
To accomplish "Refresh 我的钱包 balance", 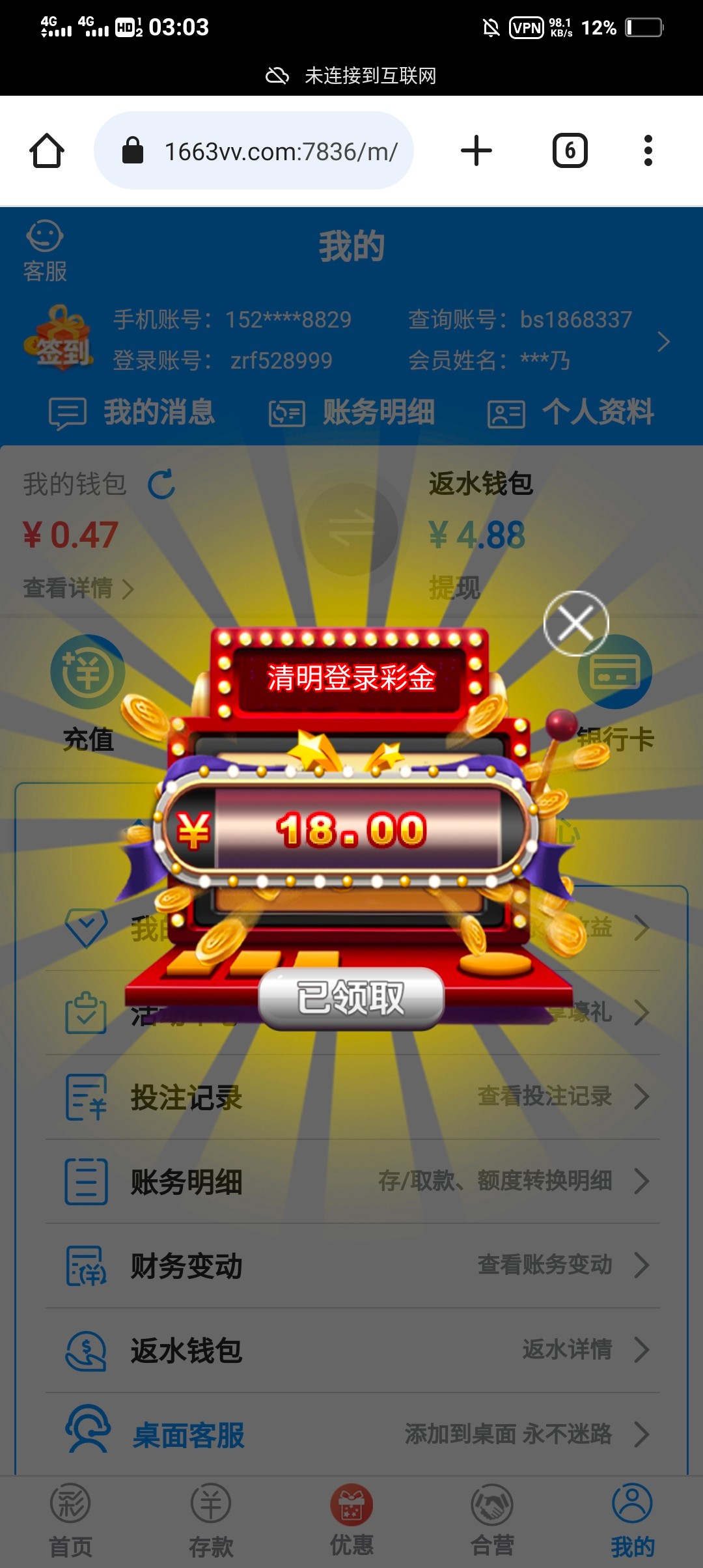I will click(x=161, y=484).
